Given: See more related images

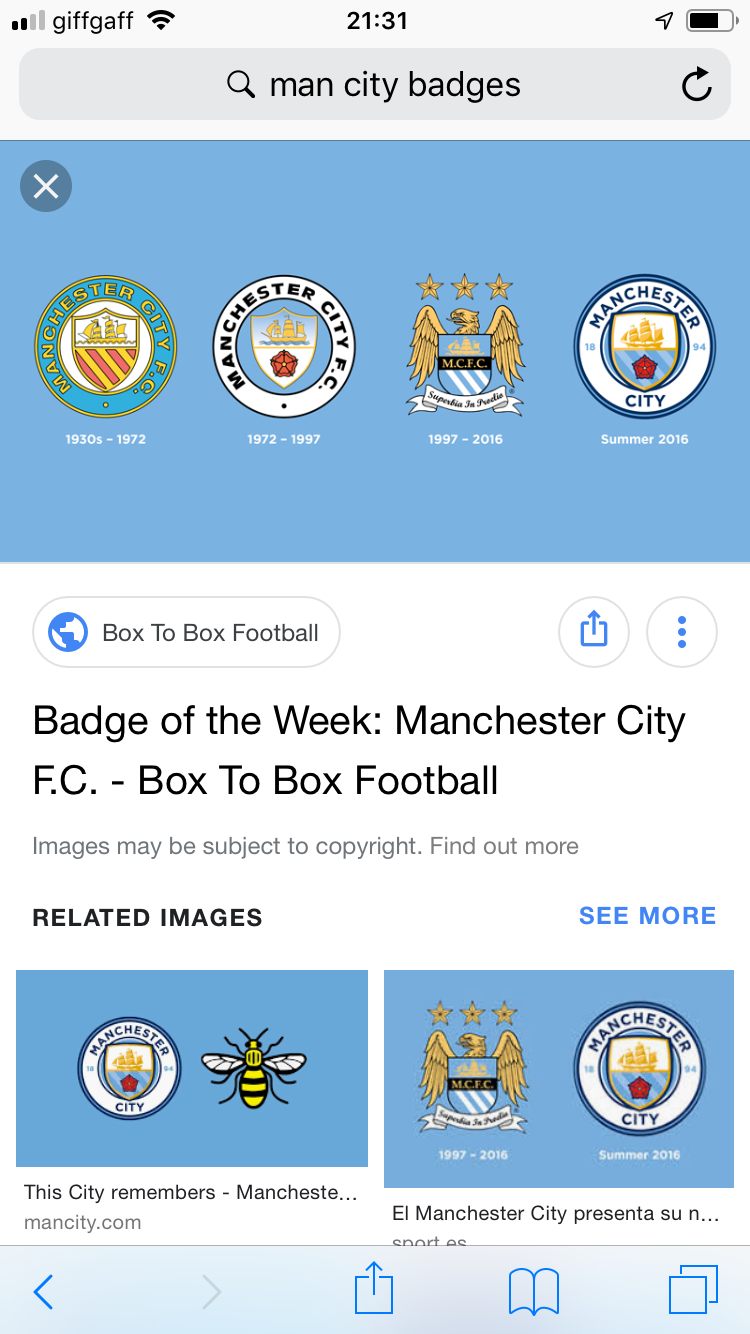Looking at the screenshot, I should coord(648,916).
